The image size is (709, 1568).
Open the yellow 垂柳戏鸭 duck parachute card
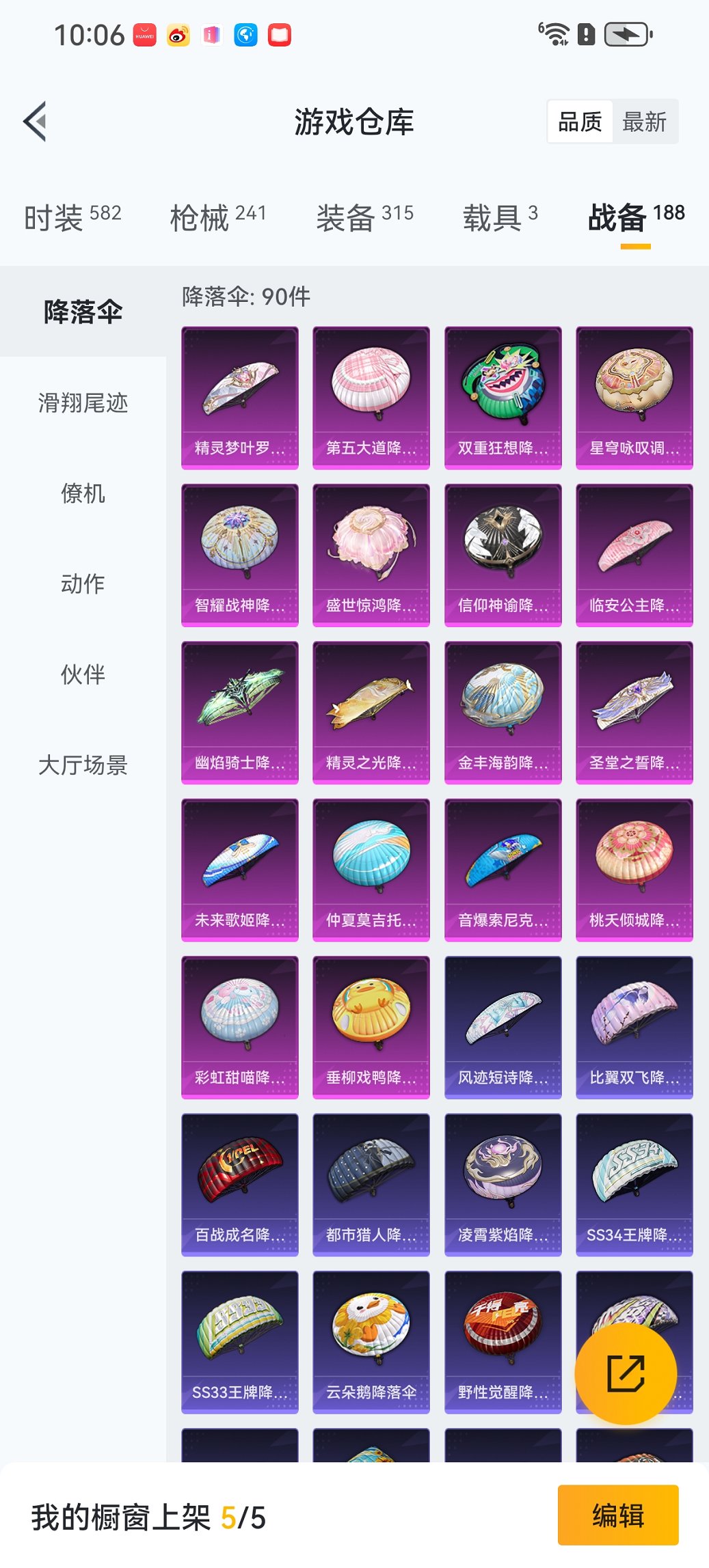coord(371,1026)
